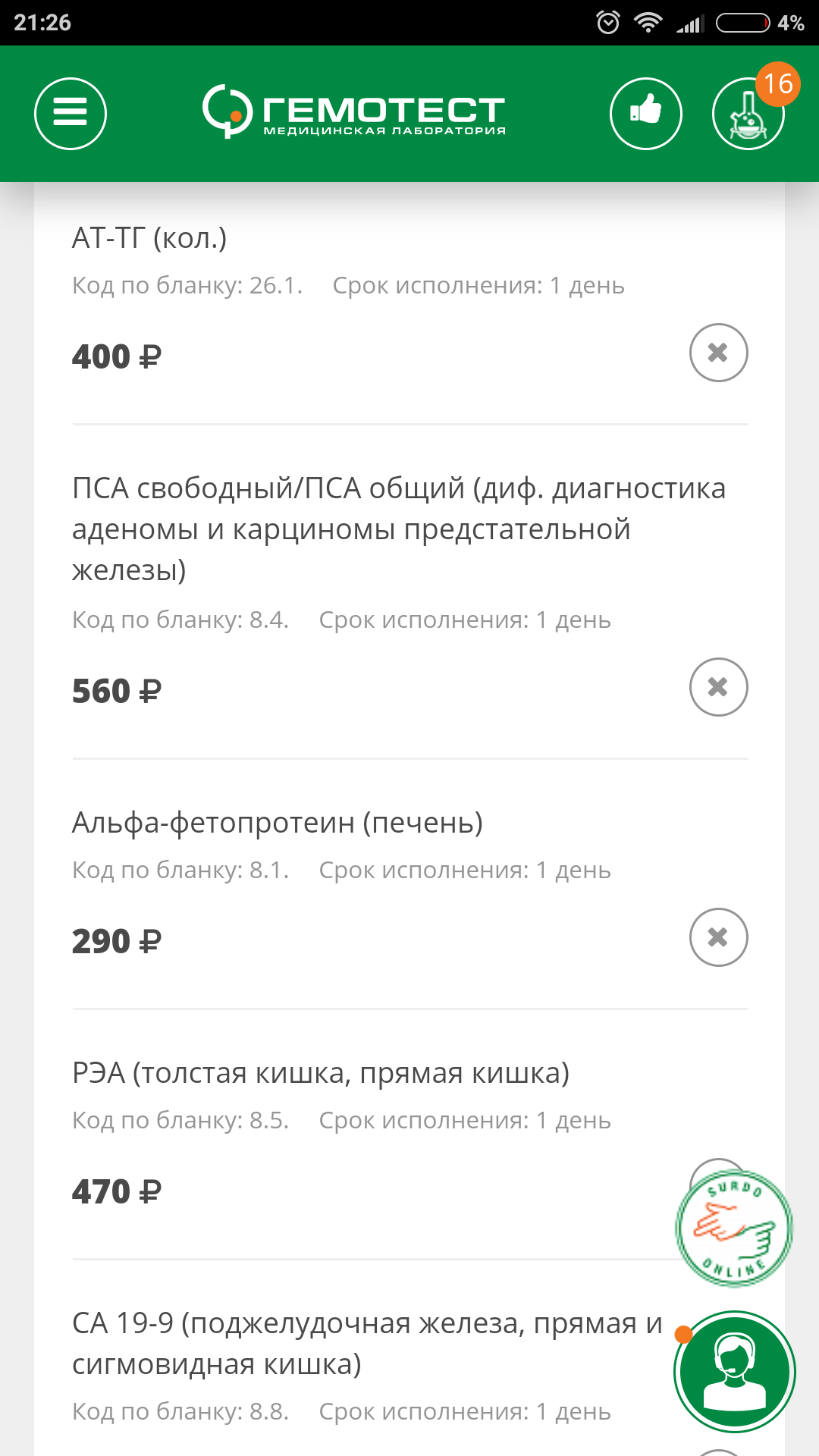Image resolution: width=819 pixels, height=1456 pixels.
Task: Go to the Гемотест home logo
Action: click(354, 112)
